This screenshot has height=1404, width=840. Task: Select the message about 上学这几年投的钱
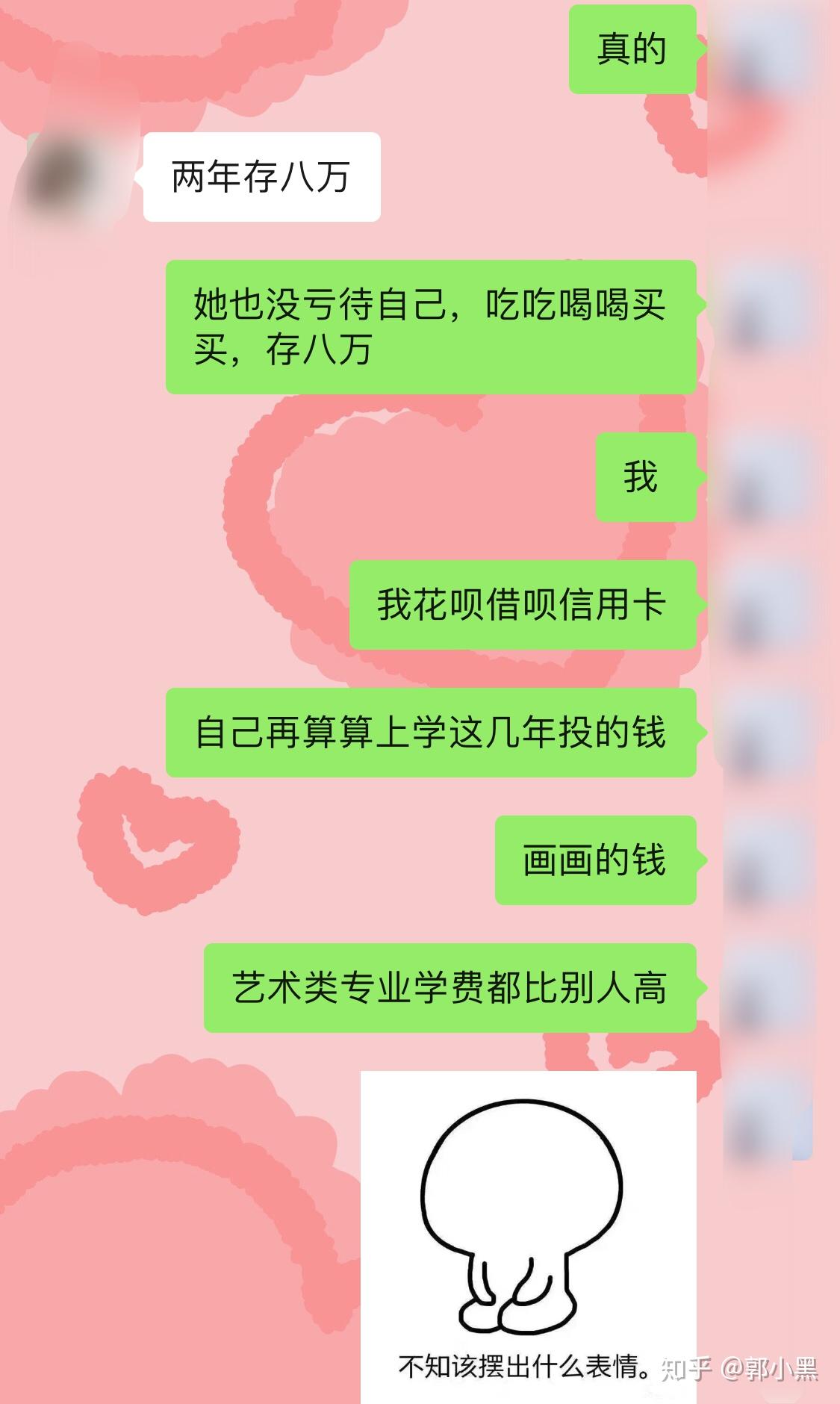[433, 730]
